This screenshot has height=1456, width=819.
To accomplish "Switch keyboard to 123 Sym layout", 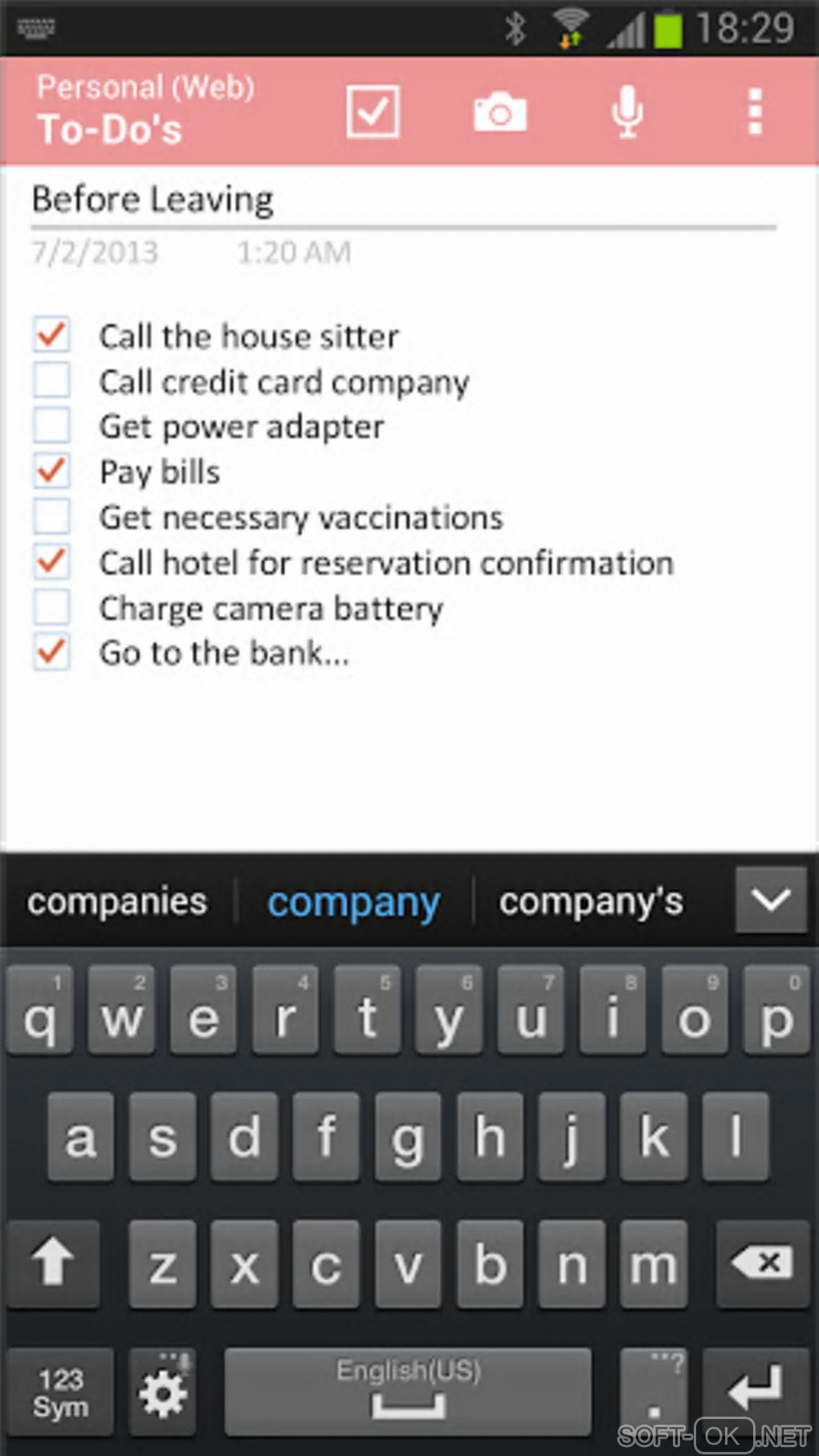I will tap(60, 1392).
